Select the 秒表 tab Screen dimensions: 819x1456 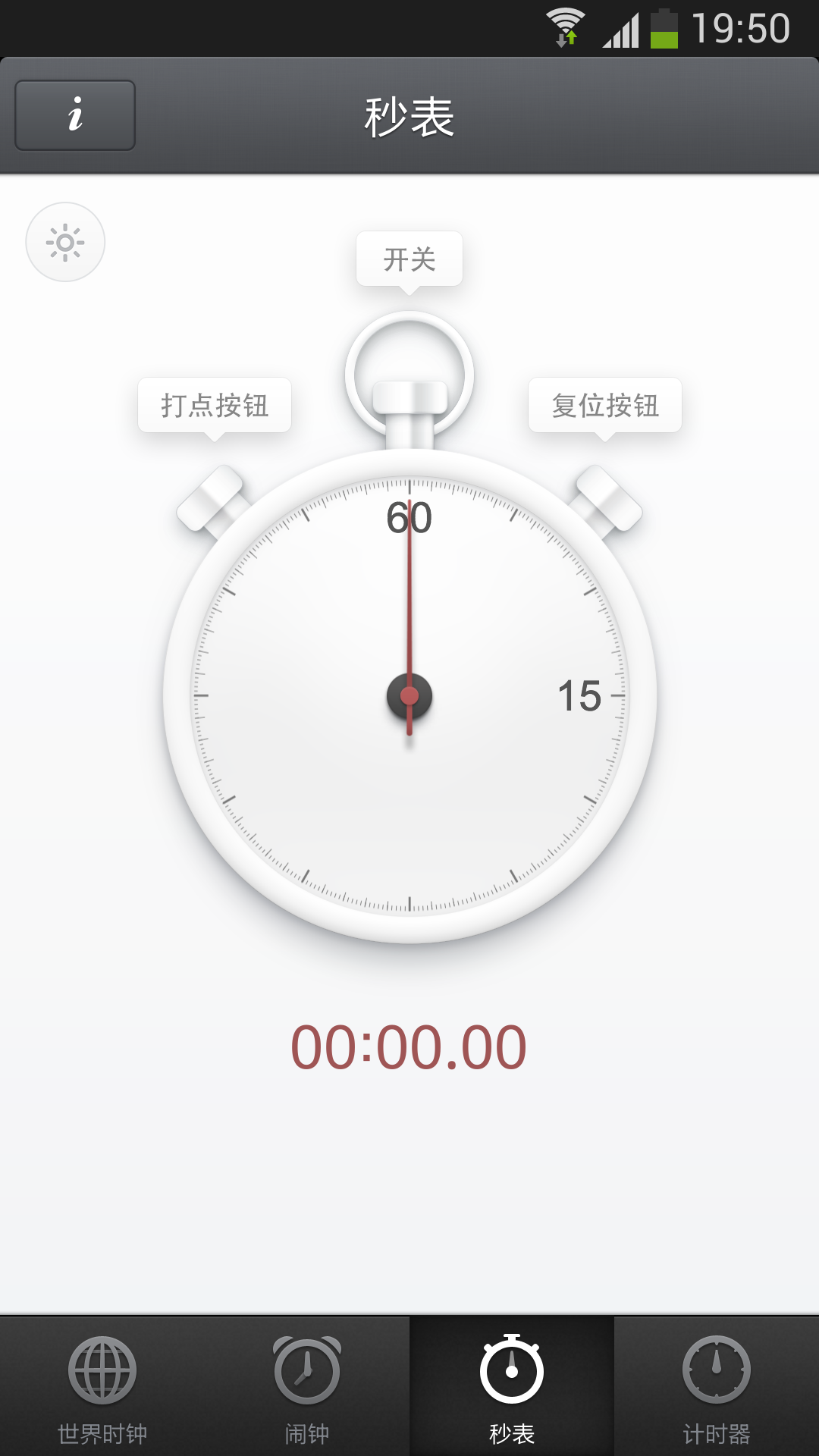pyautogui.click(x=512, y=1387)
